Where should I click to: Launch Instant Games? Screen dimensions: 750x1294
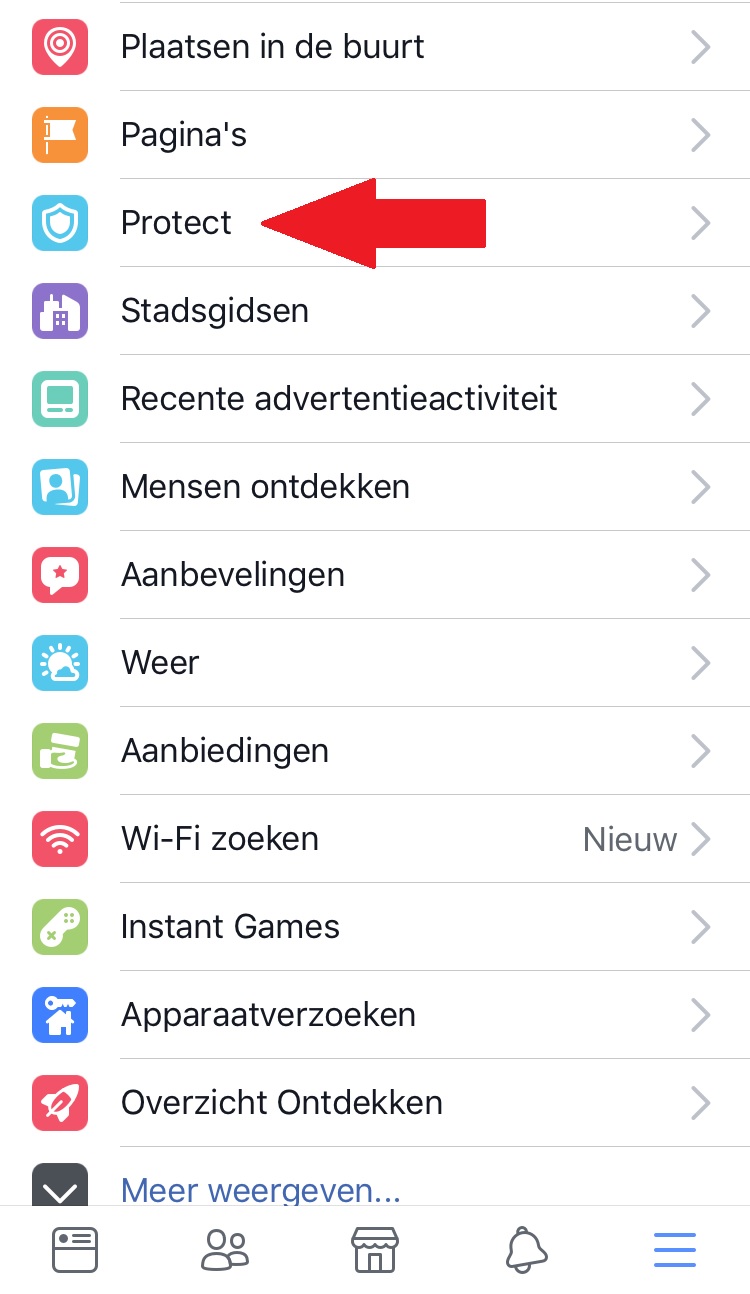click(x=230, y=927)
